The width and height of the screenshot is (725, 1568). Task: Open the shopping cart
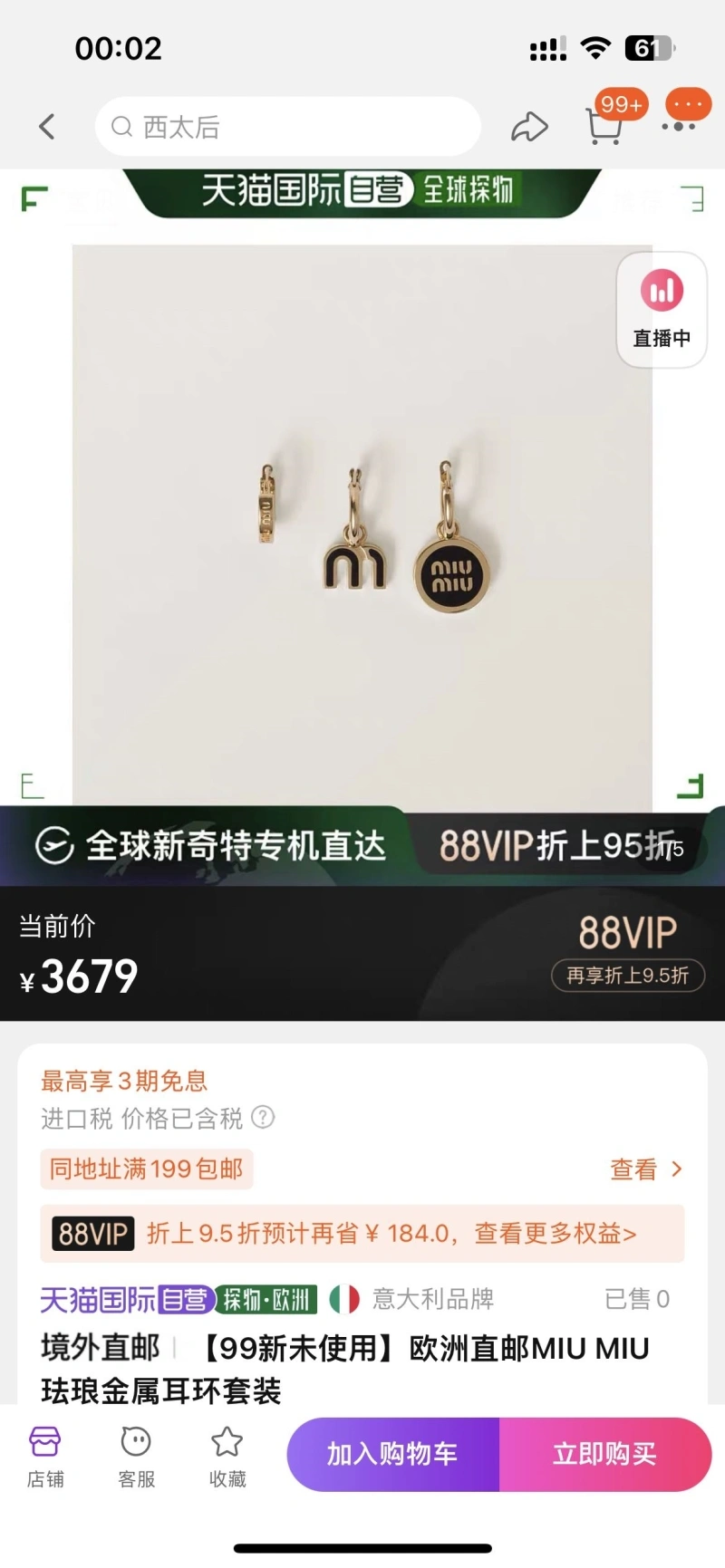coord(604,127)
